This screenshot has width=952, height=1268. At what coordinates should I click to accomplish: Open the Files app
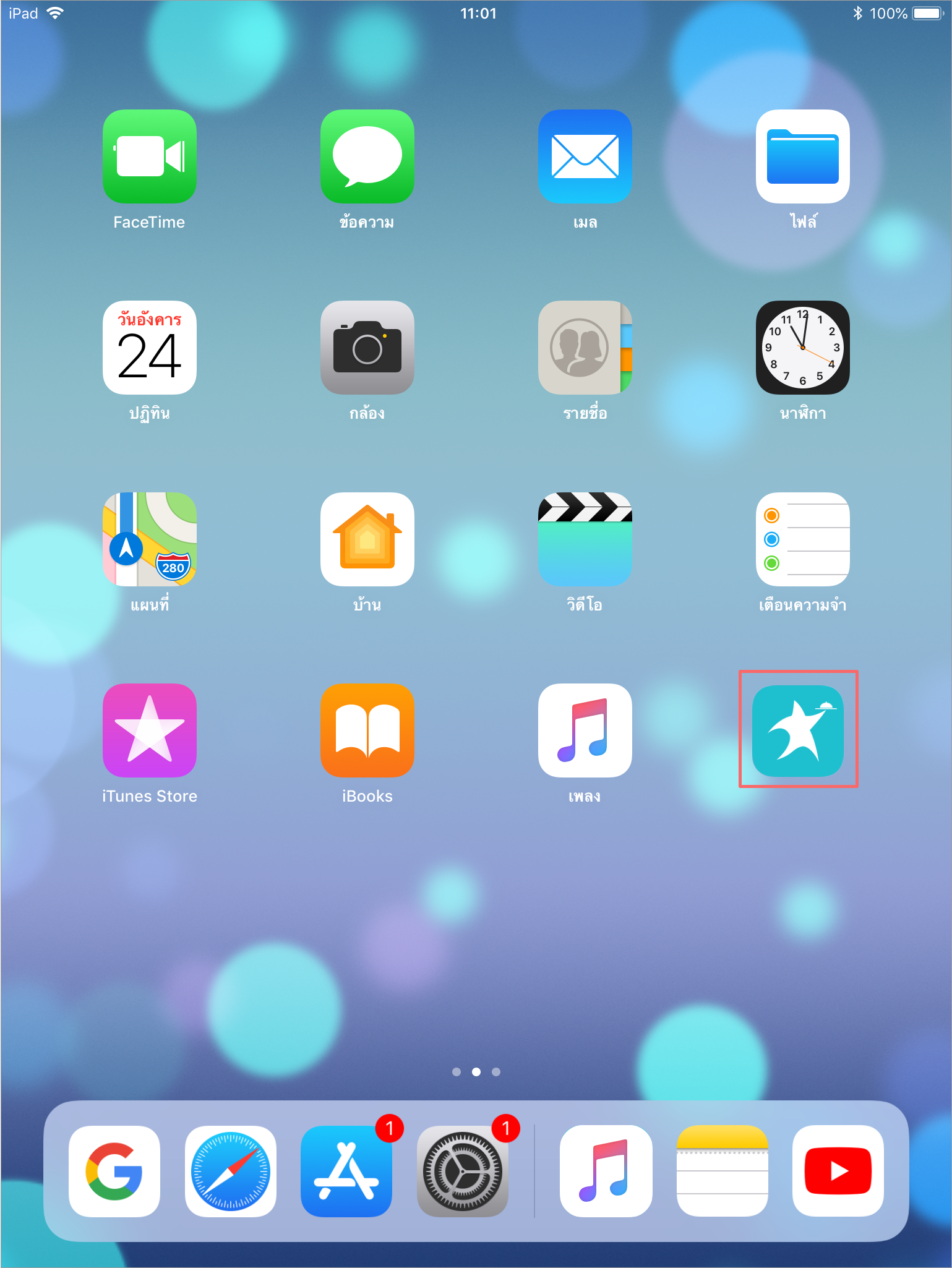pyautogui.click(x=802, y=156)
